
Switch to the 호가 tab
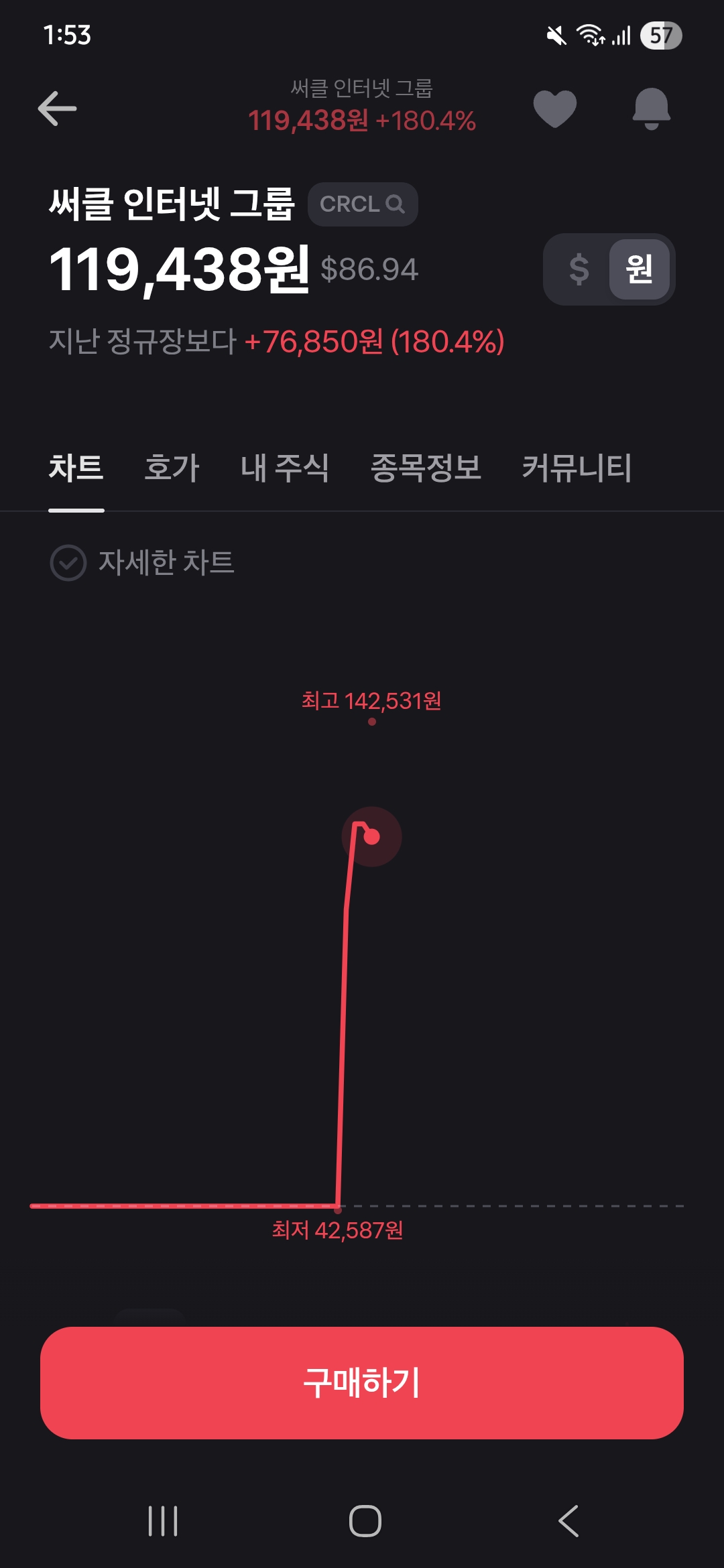tap(172, 468)
